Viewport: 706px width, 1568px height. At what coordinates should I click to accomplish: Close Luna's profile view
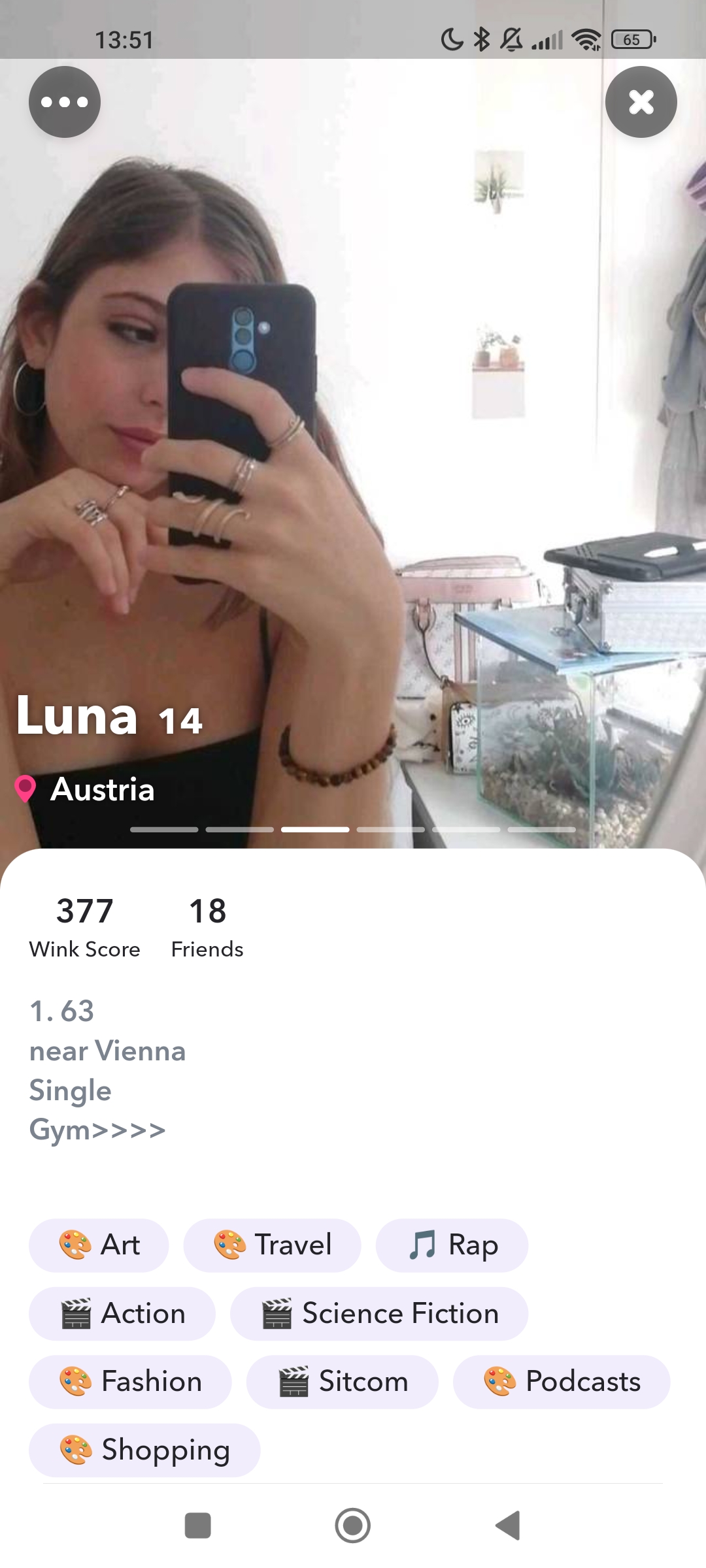[641, 102]
